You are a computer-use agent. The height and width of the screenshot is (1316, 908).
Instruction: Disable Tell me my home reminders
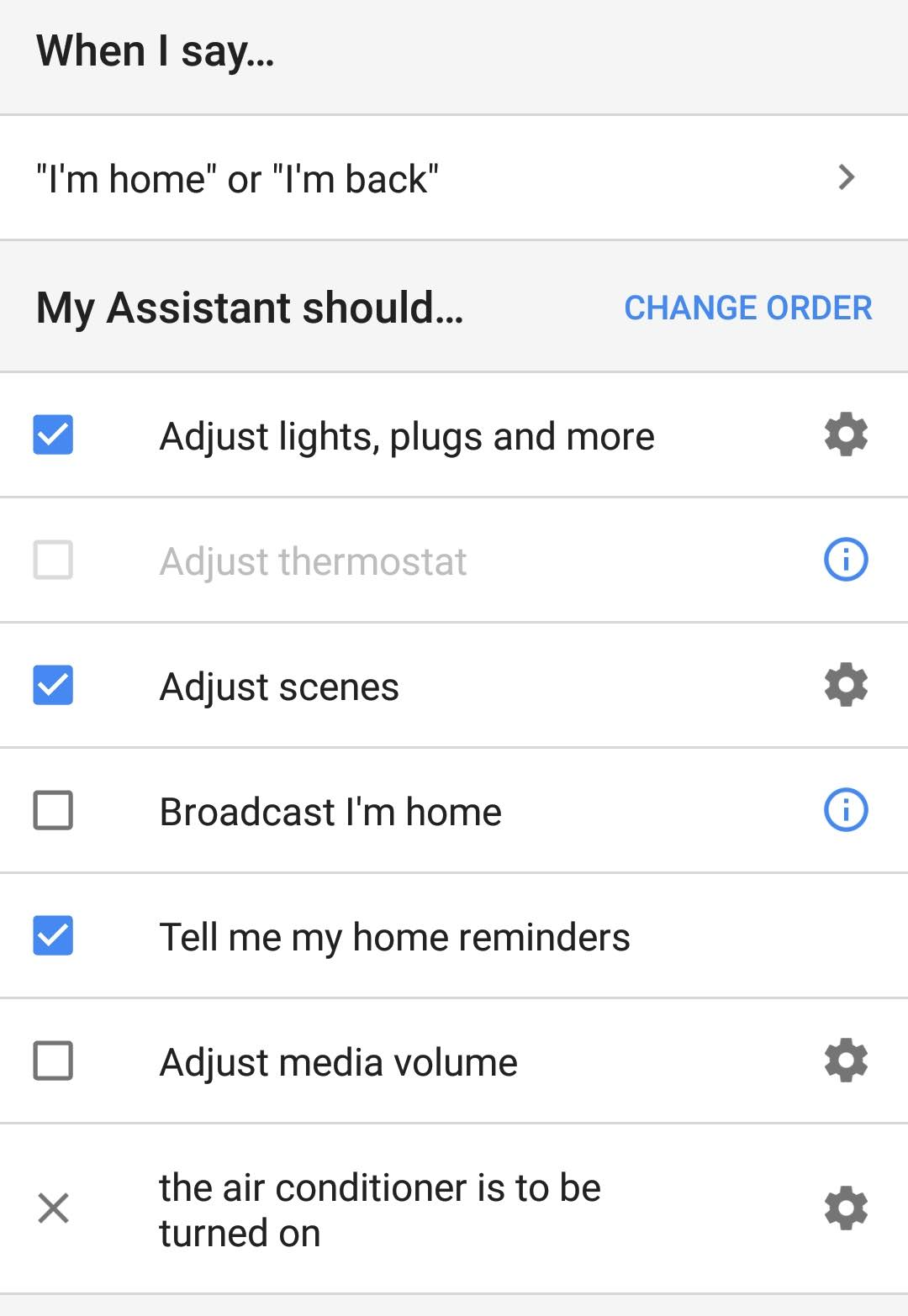coord(53,935)
